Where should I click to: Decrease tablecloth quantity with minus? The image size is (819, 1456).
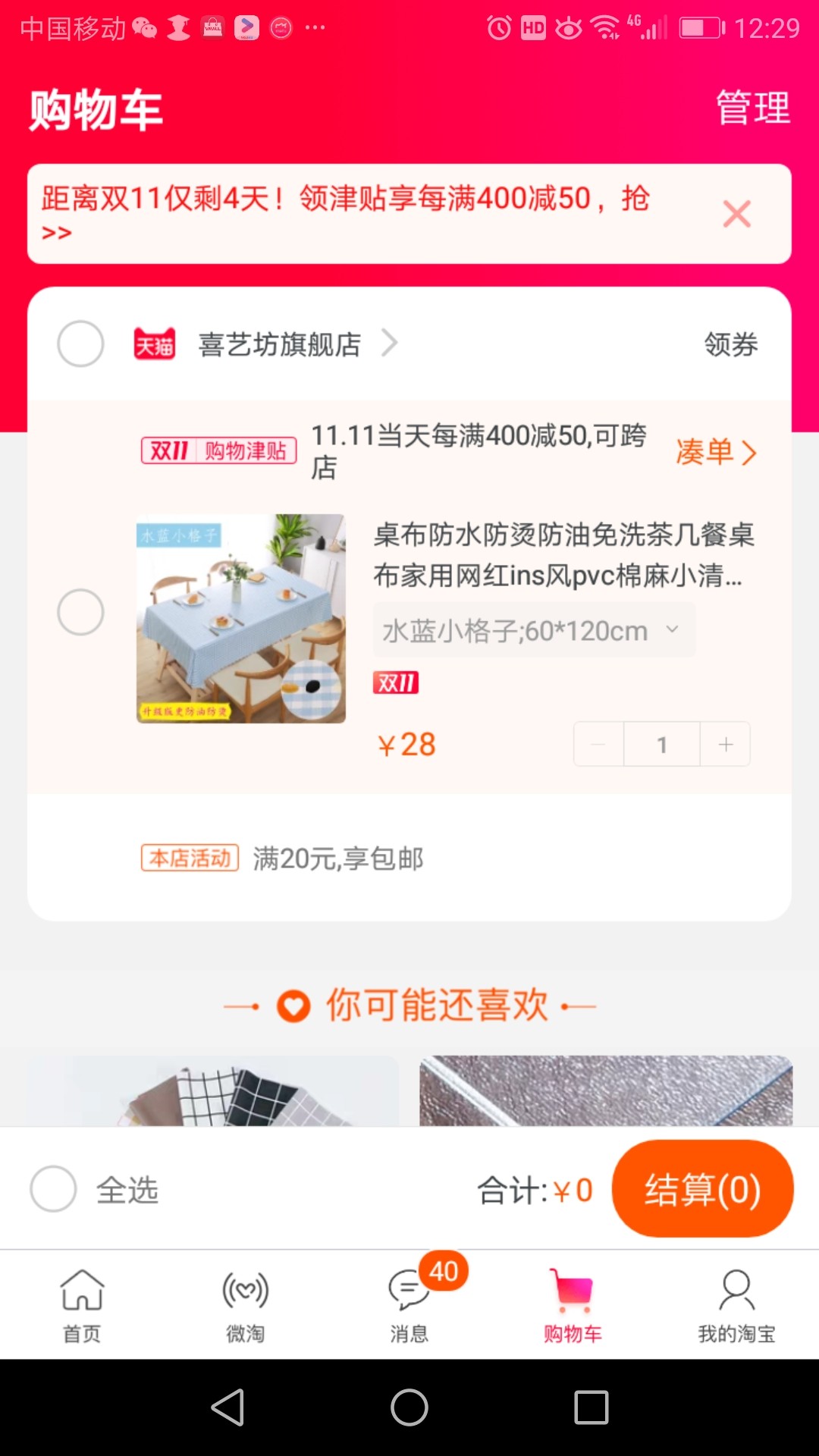598,745
